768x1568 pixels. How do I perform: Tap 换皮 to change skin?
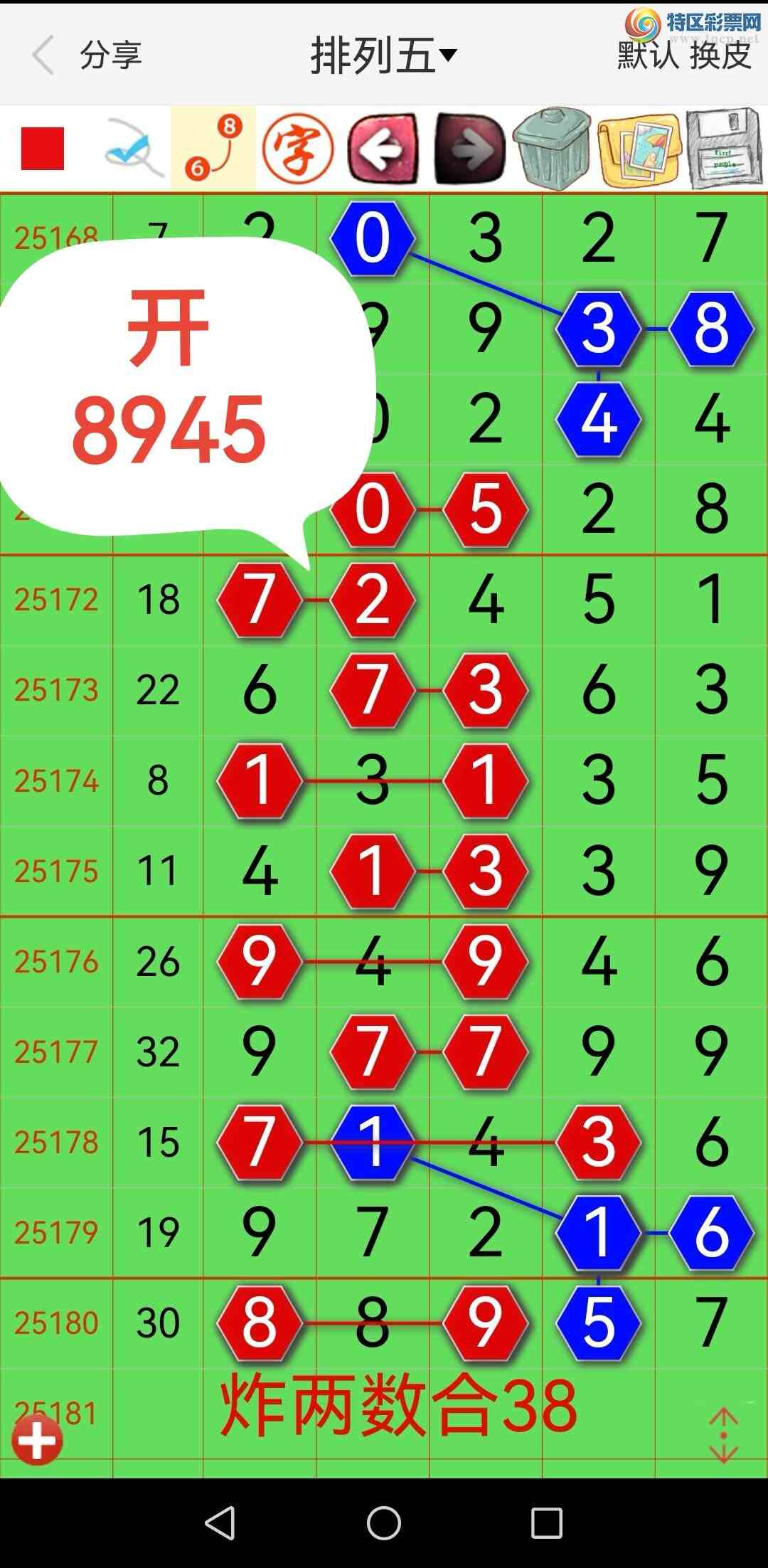(x=720, y=56)
